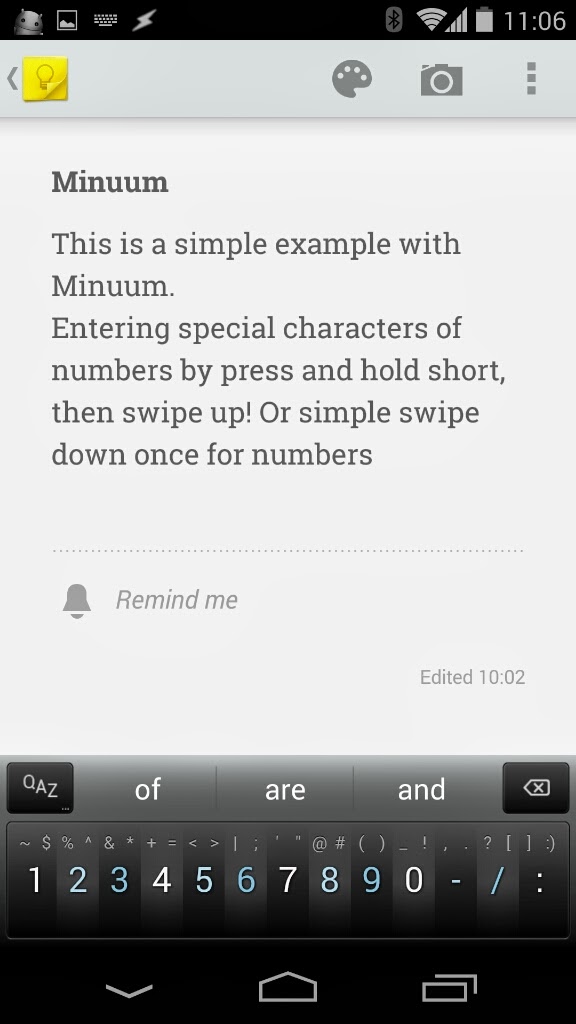The image size is (576, 1024).
Task: Choose the suggestion "of"
Action: click(147, 790)
